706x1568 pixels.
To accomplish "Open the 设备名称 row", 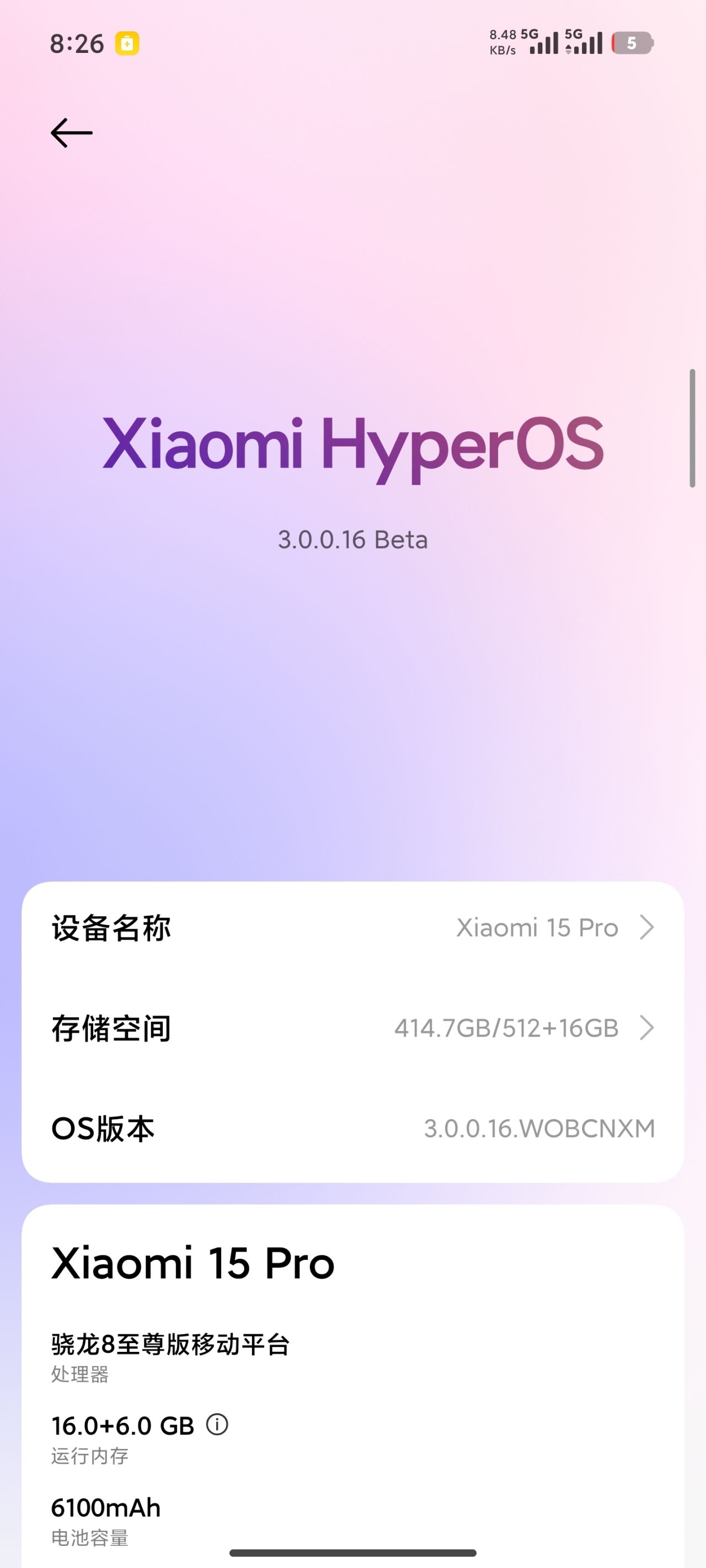I will click(x=352, y=928).
